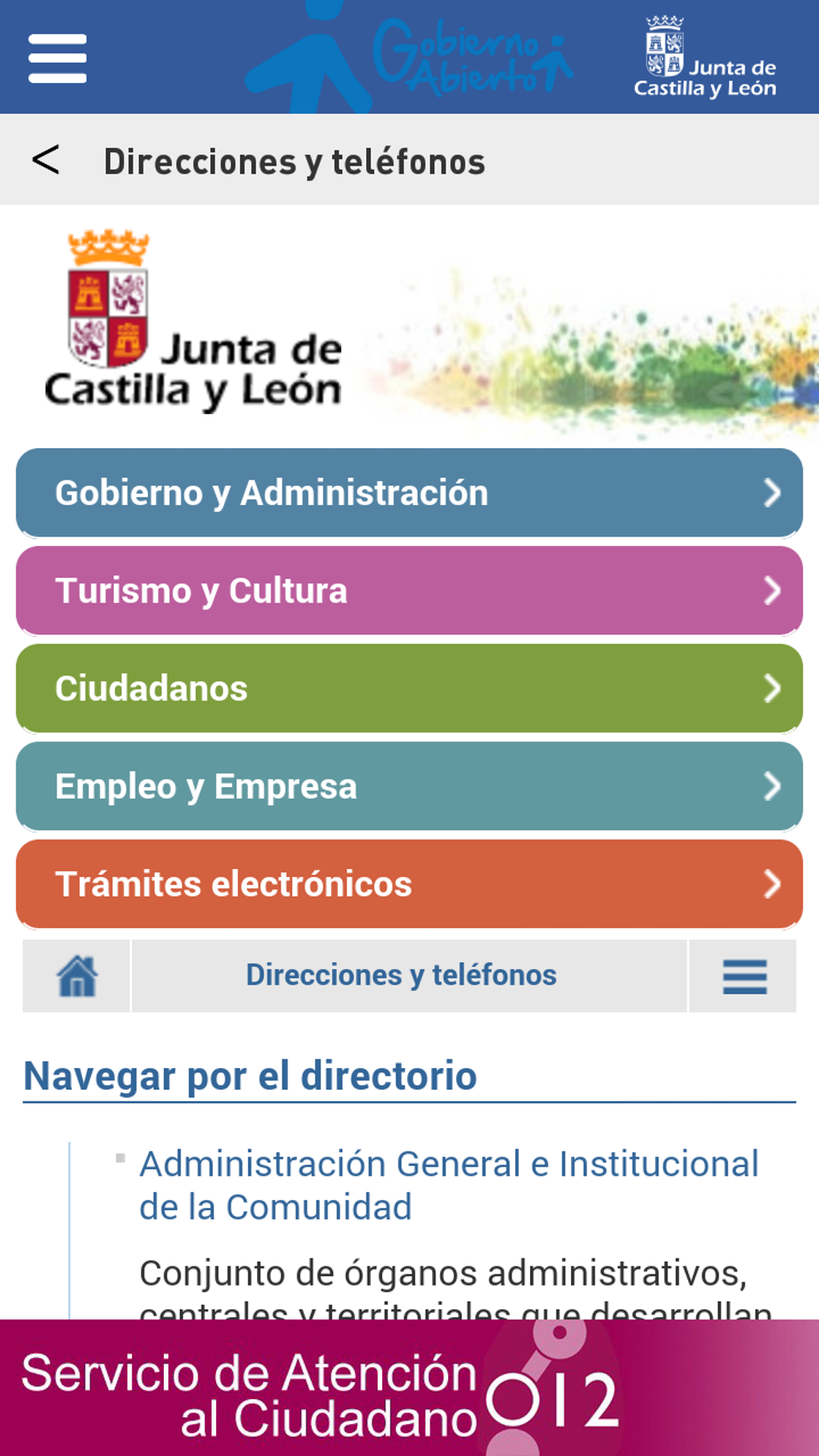Open Empleo y Empresa section
Screen dimensions: 819x1456
tap(409, 786)
